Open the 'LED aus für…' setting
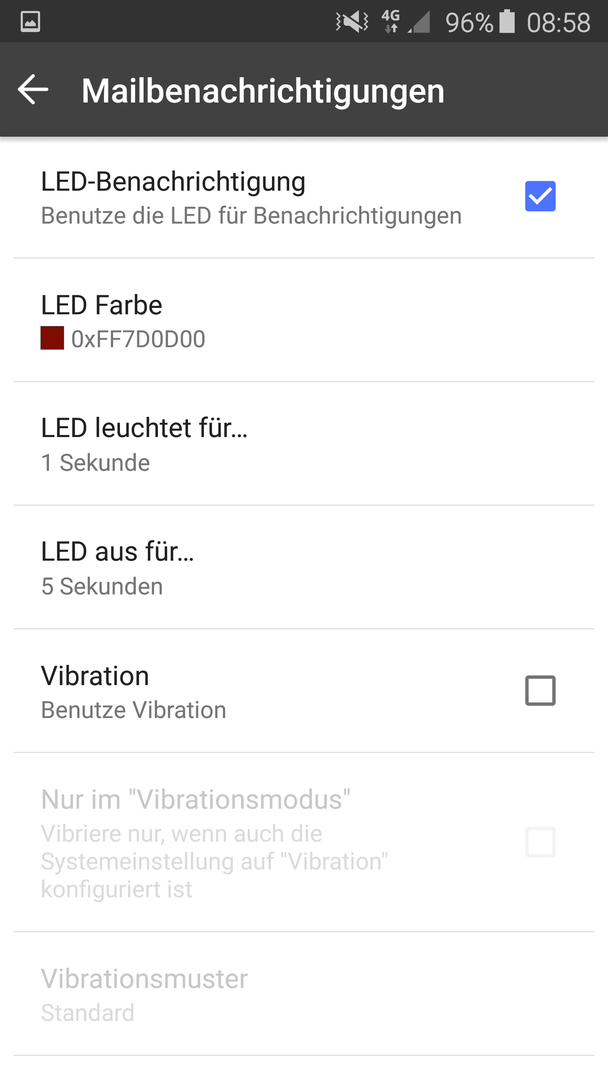This screenshot has height=1080, width=608. pos(304,567)
